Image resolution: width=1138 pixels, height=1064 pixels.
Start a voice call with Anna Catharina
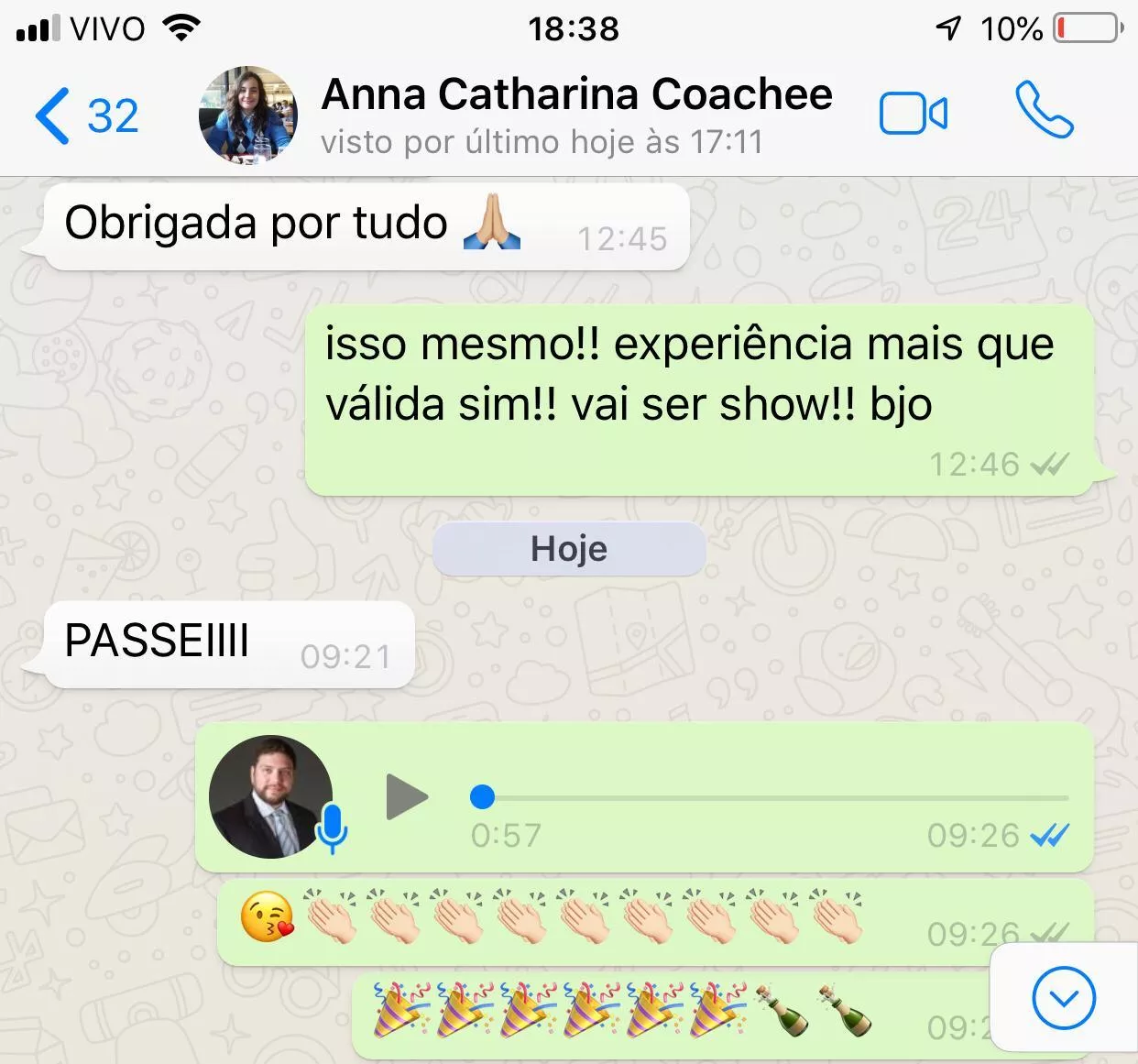(x=1044, y=111)
